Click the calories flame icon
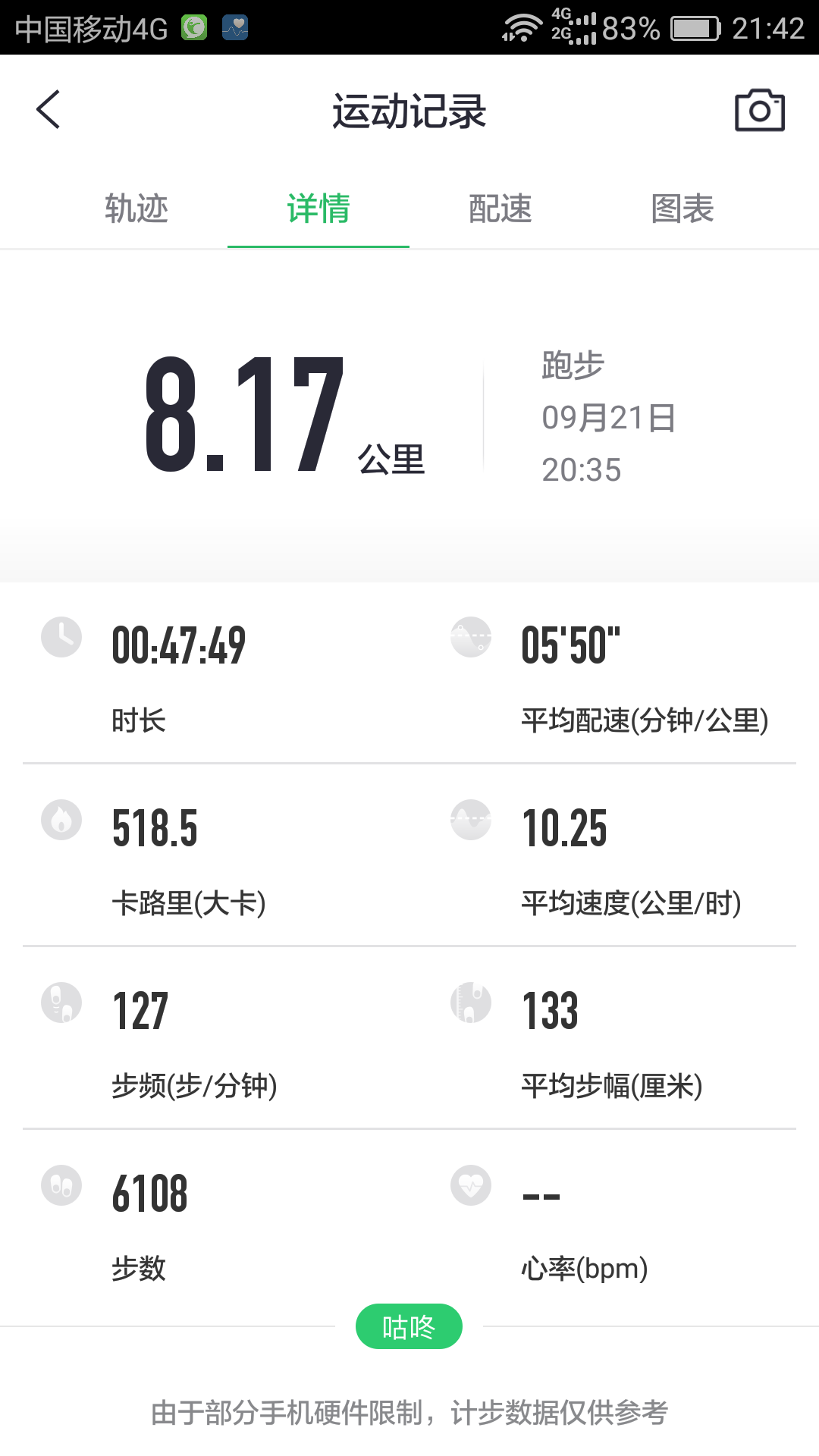The width and height of the screenshot is (819, 1456). pyautogui.click(x=61, y=820)
